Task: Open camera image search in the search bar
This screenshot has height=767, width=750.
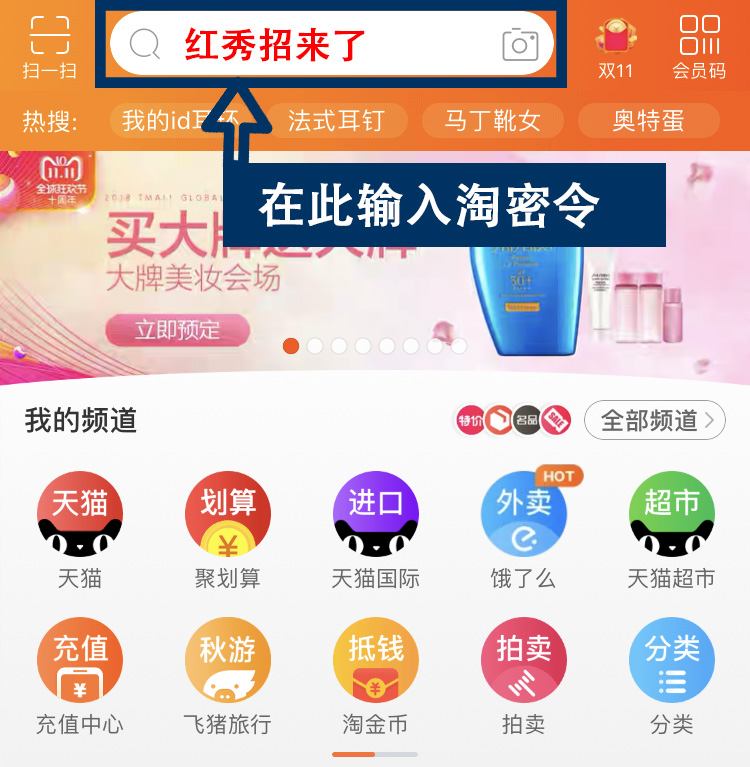Action: [x=520, y=45]
